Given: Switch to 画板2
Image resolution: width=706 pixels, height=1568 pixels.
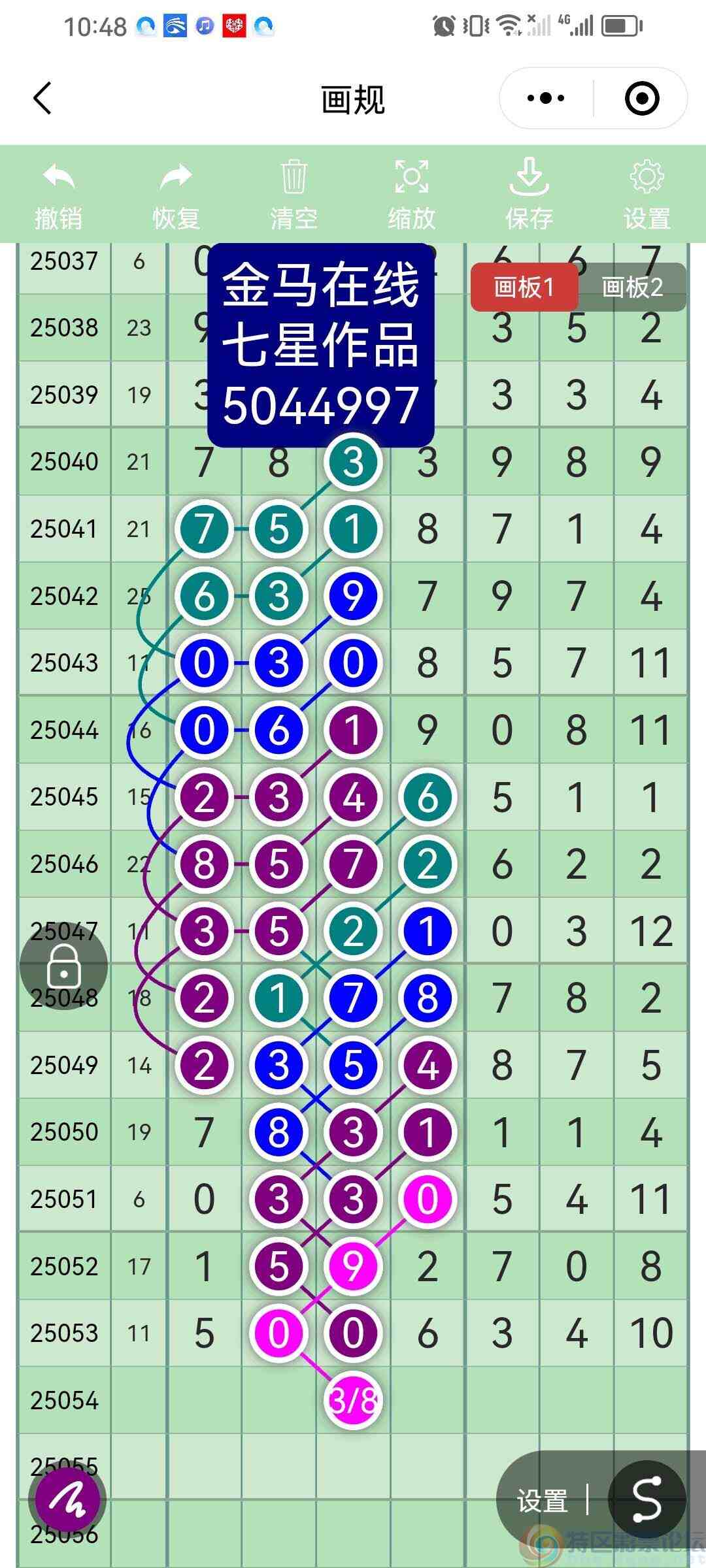Looking at the screenshot, I should 632,287.
